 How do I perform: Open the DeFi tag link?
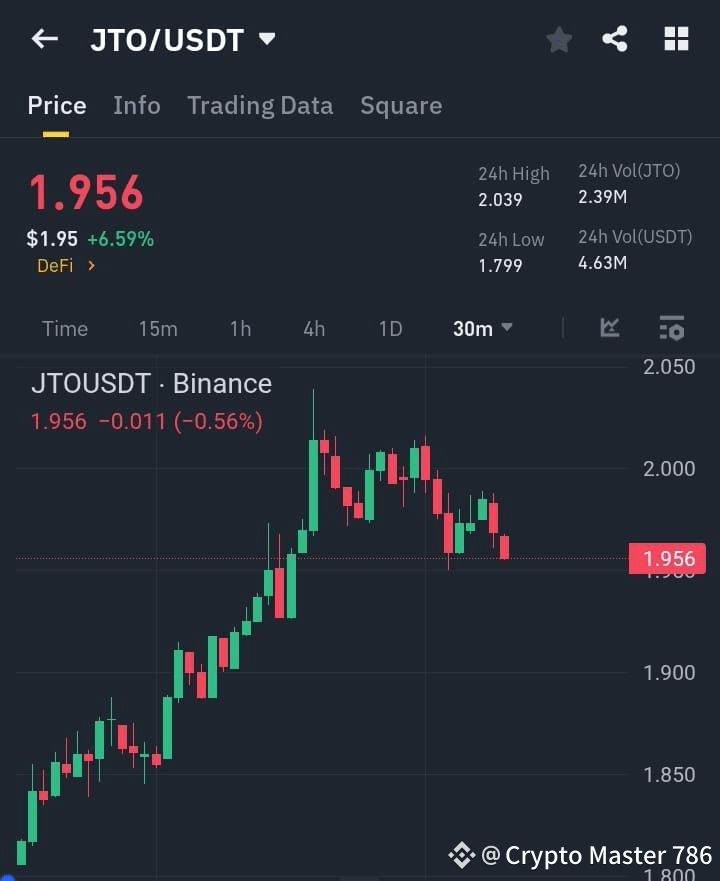click(x=55, y=266)
